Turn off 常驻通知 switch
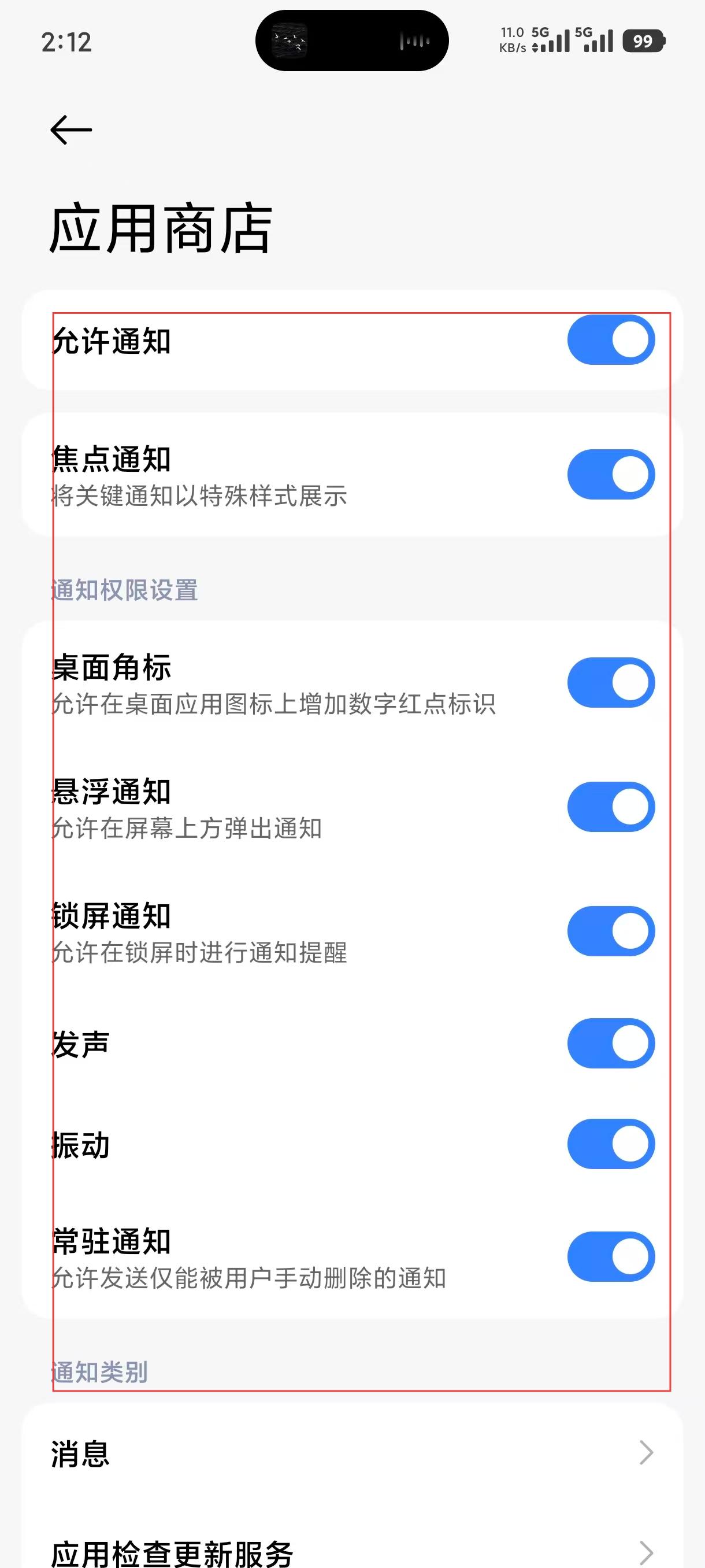 pos(611,1257)
